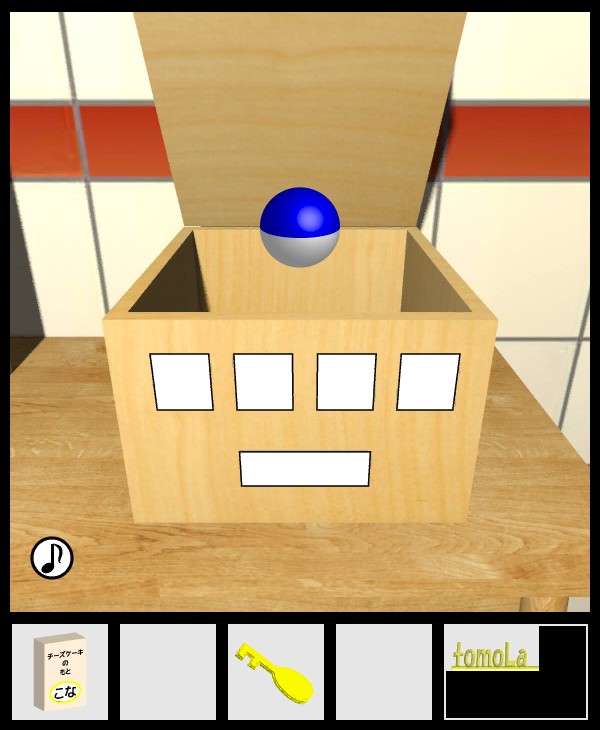
Task: Tap the wide white panel on box
Action: pyautogui.click(x=305, y=469)
